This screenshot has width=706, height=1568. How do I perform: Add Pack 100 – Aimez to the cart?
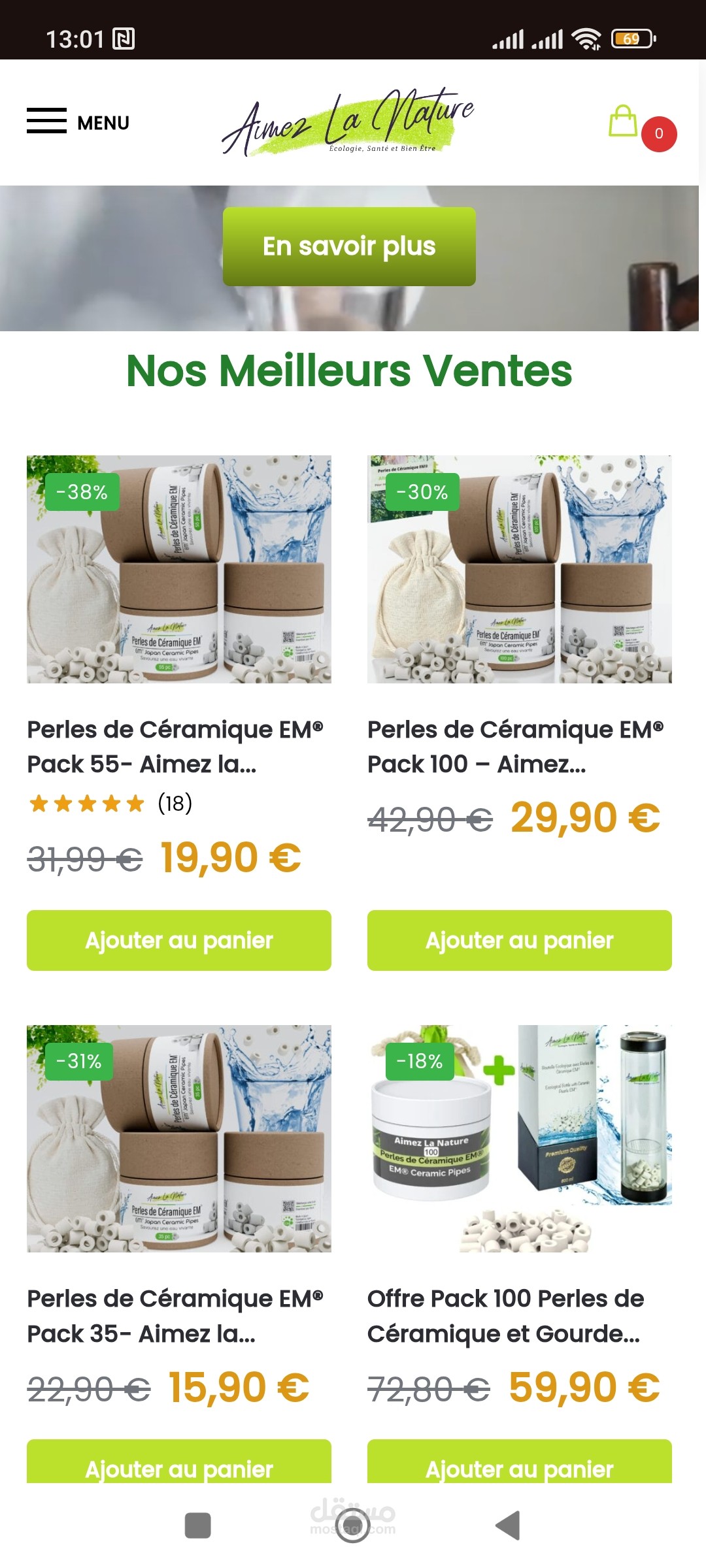pyautogui.click(x=519, y=940)
